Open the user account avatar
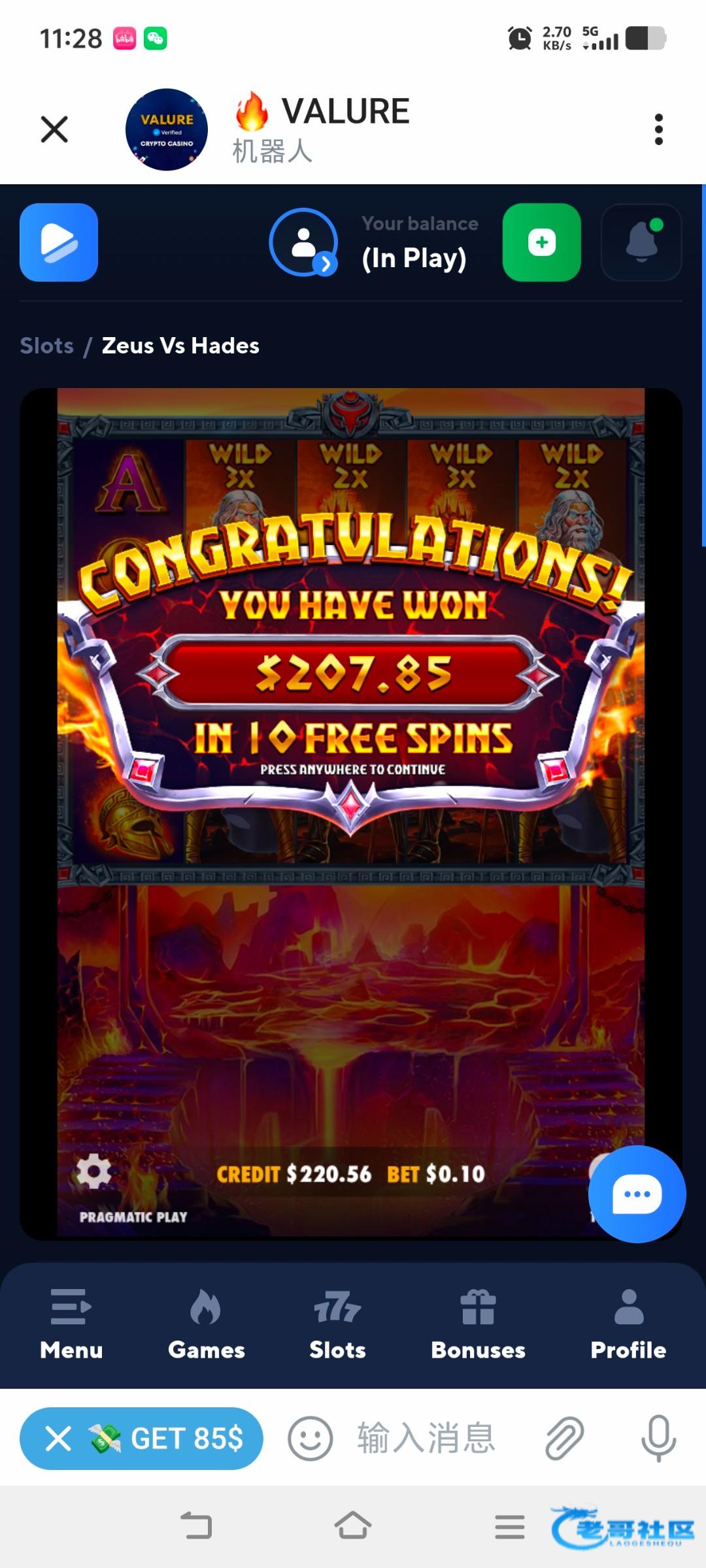The height and width of the screenshot is (1568, 706). 303,242
